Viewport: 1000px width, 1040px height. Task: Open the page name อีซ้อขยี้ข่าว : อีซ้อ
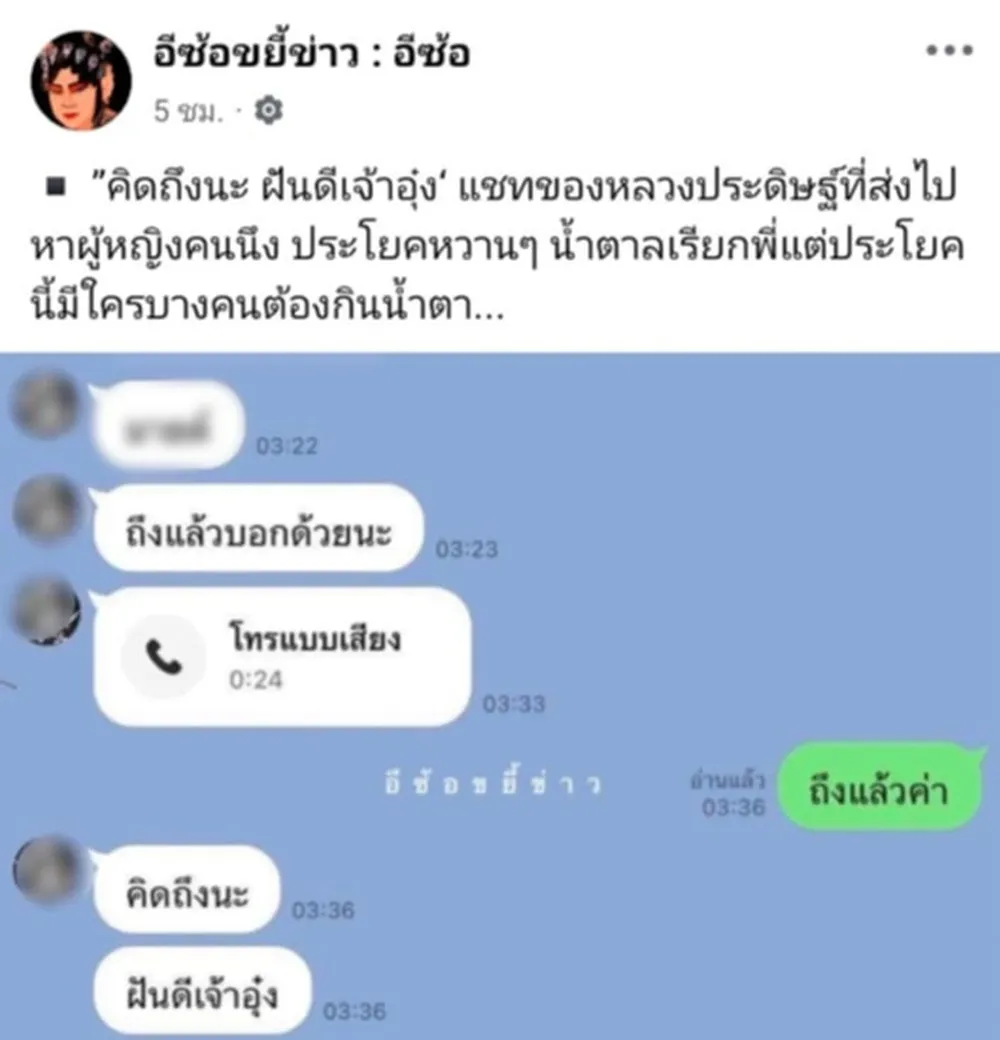pos(312,53)
